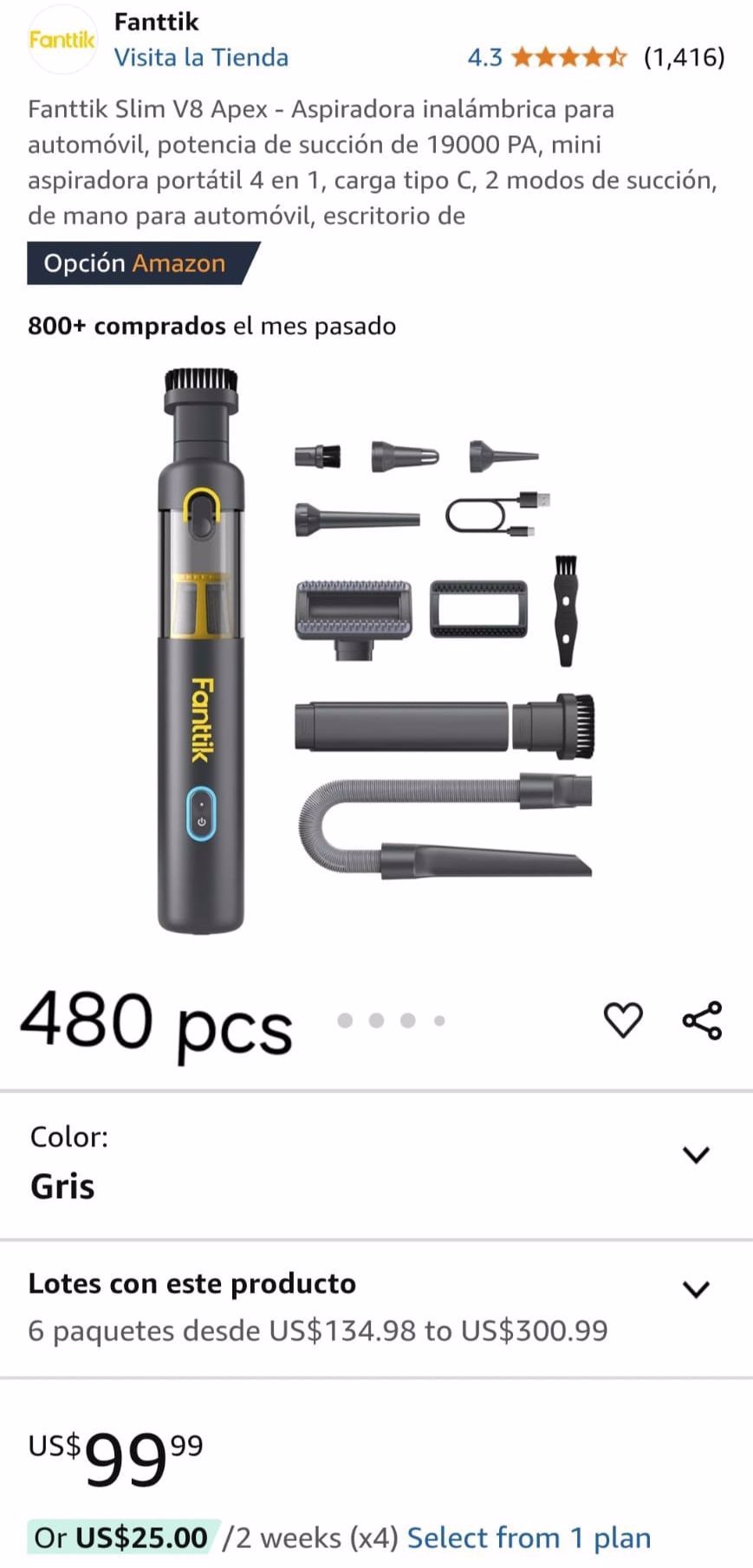Open Visita la Tienda link
This screenshot has width=753, height=1568.
tap(201, 57)
